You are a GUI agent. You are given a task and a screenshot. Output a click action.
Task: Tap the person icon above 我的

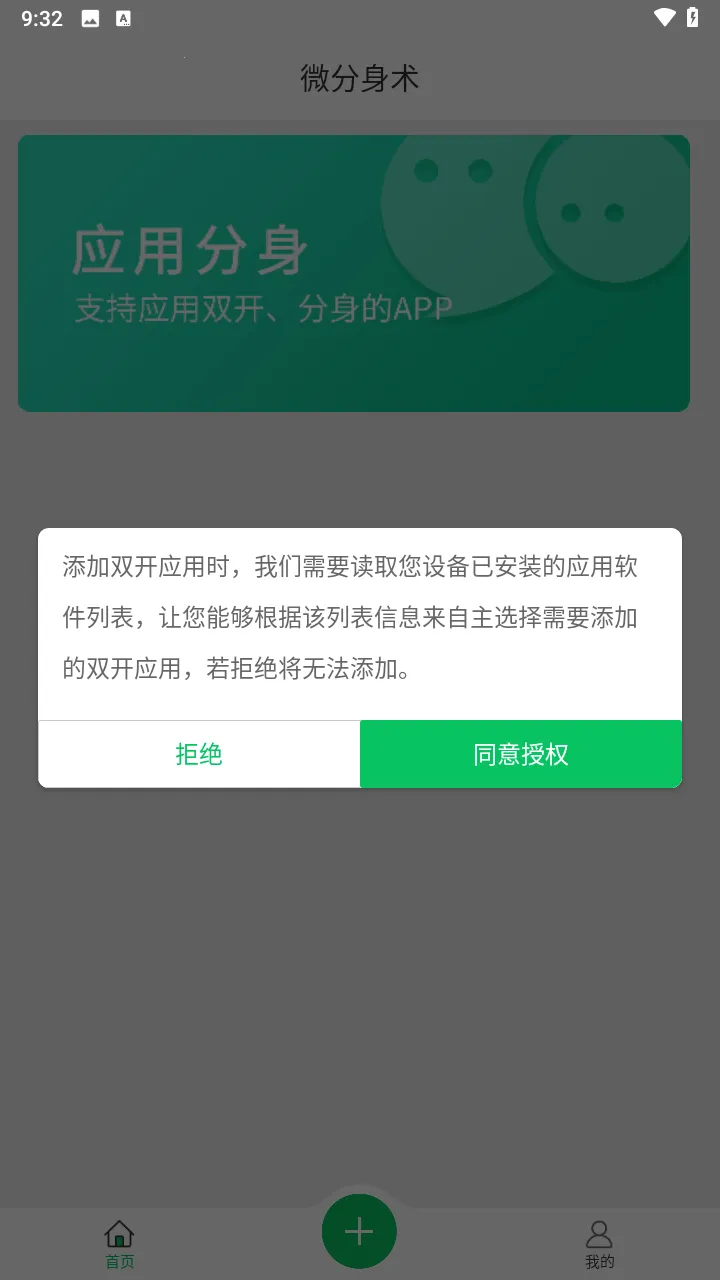599,1233
